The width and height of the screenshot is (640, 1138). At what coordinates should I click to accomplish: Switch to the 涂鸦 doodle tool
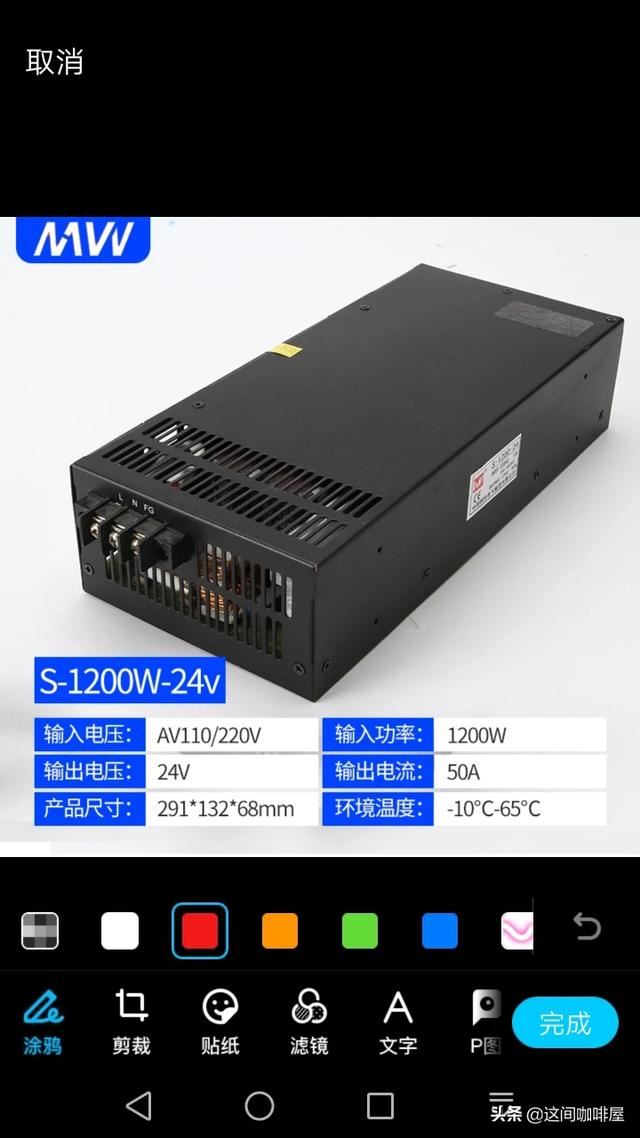pyautogui.click(x=43, y=1021)
